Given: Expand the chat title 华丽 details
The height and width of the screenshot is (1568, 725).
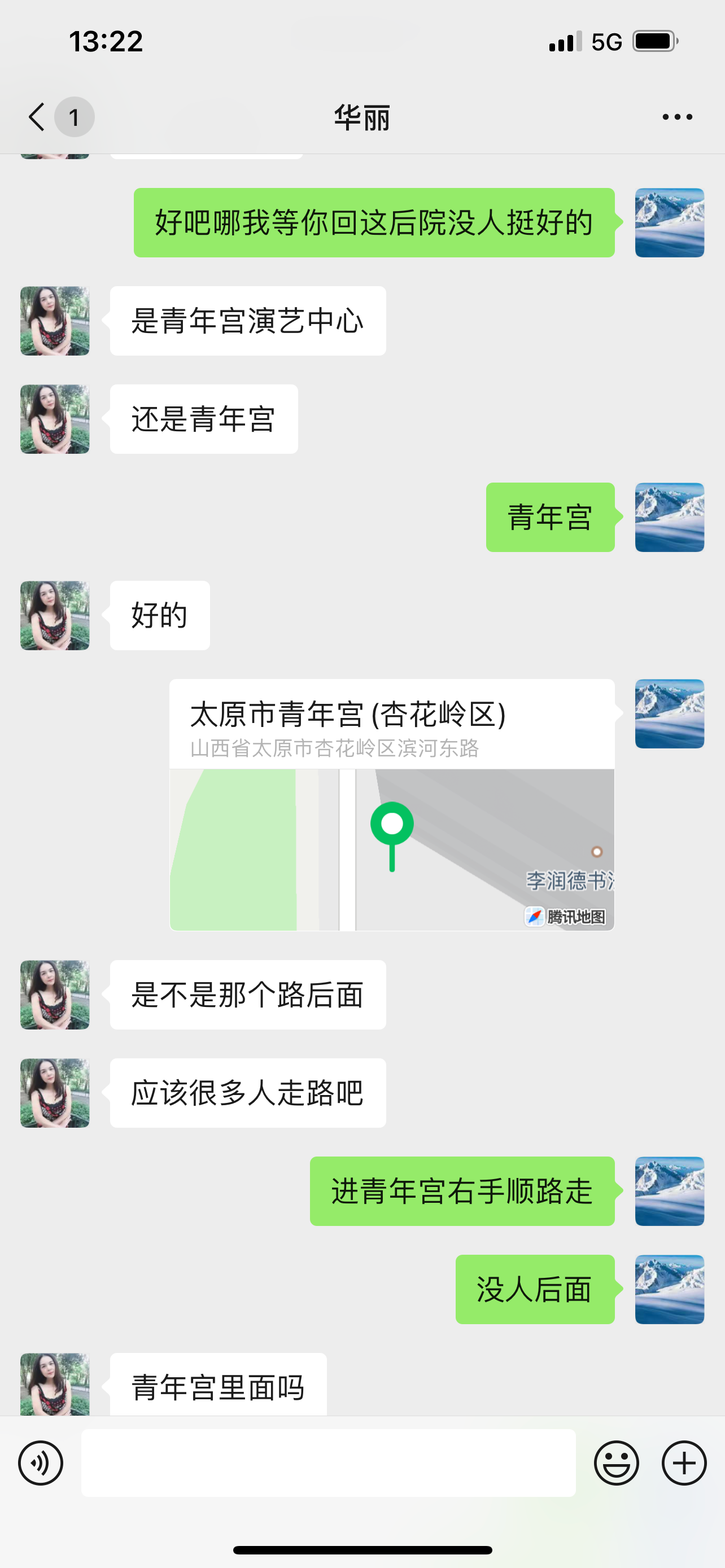Looking at the screenshot, I should tap(362, 117).
